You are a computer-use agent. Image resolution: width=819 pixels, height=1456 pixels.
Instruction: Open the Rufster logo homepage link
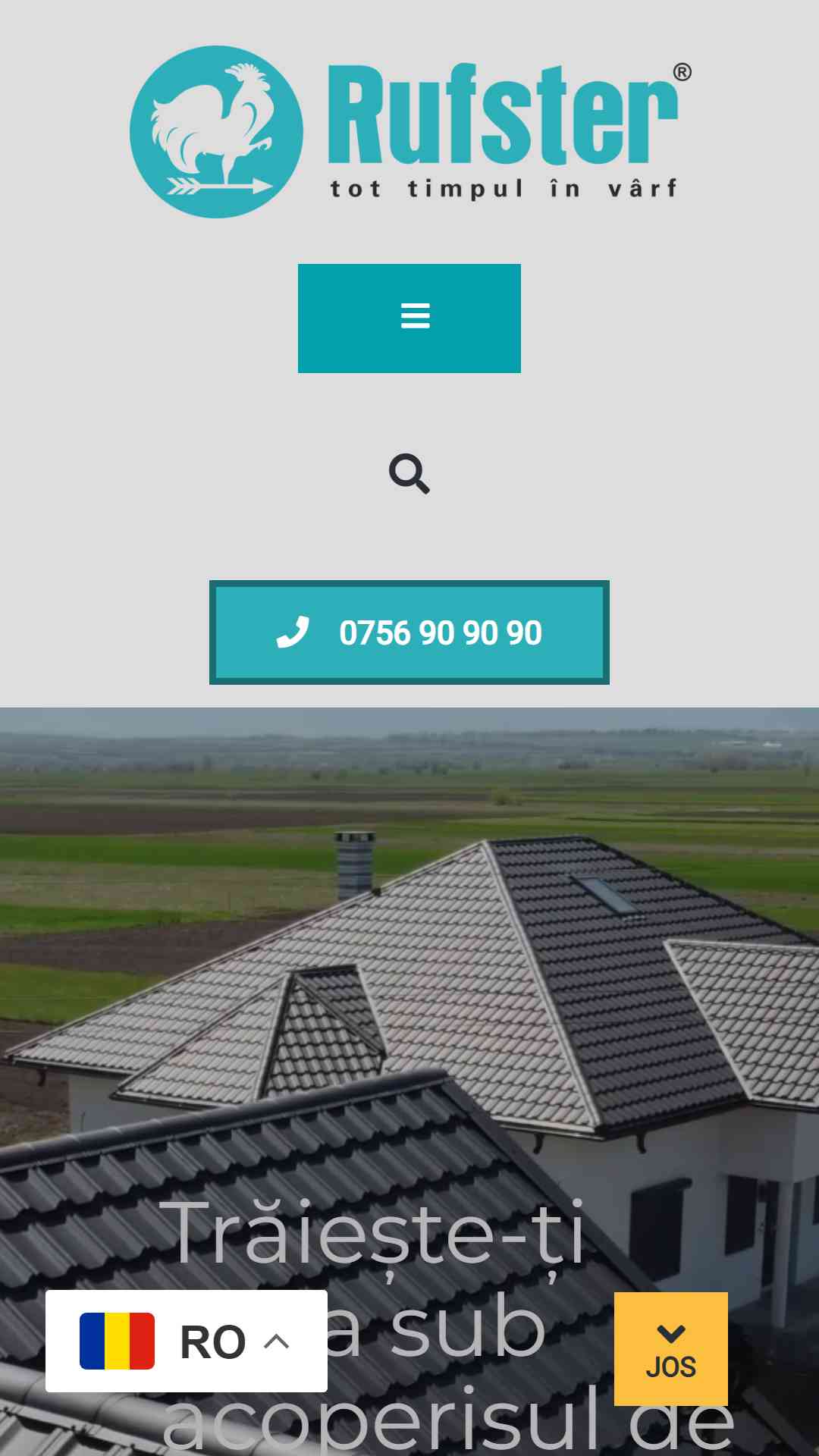tap(410, 132)
